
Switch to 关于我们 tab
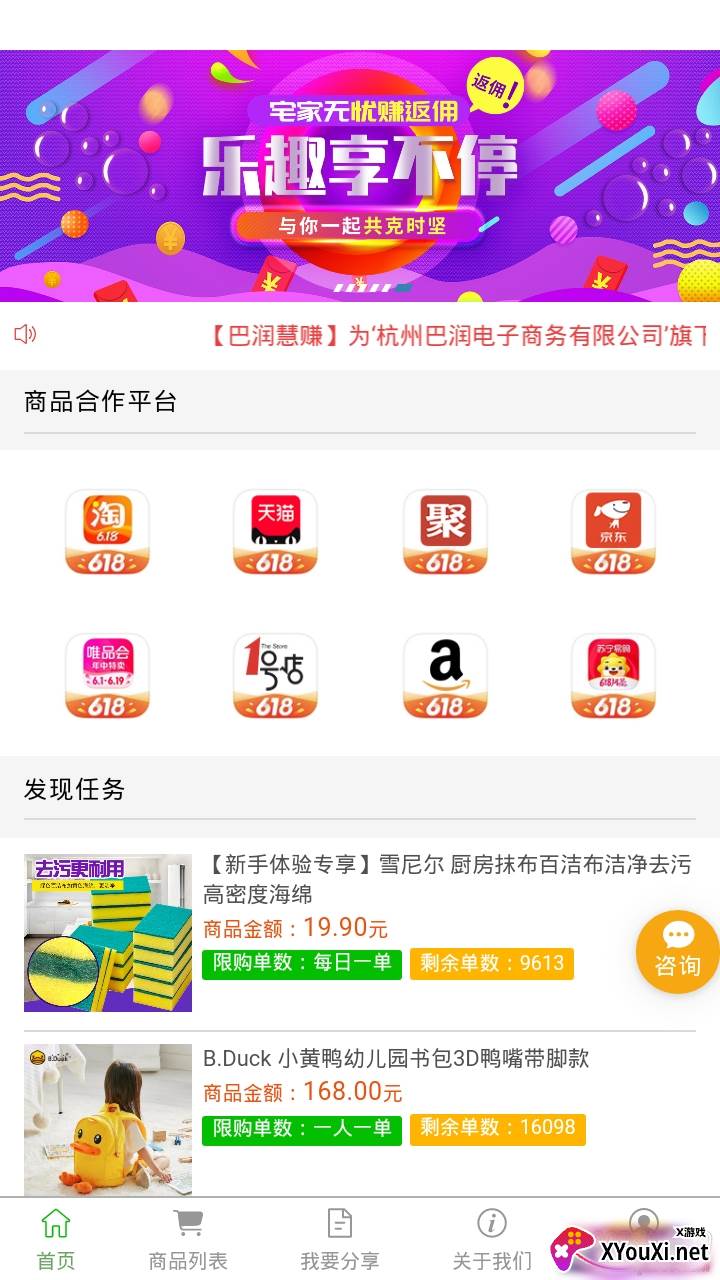(492, 1239)
